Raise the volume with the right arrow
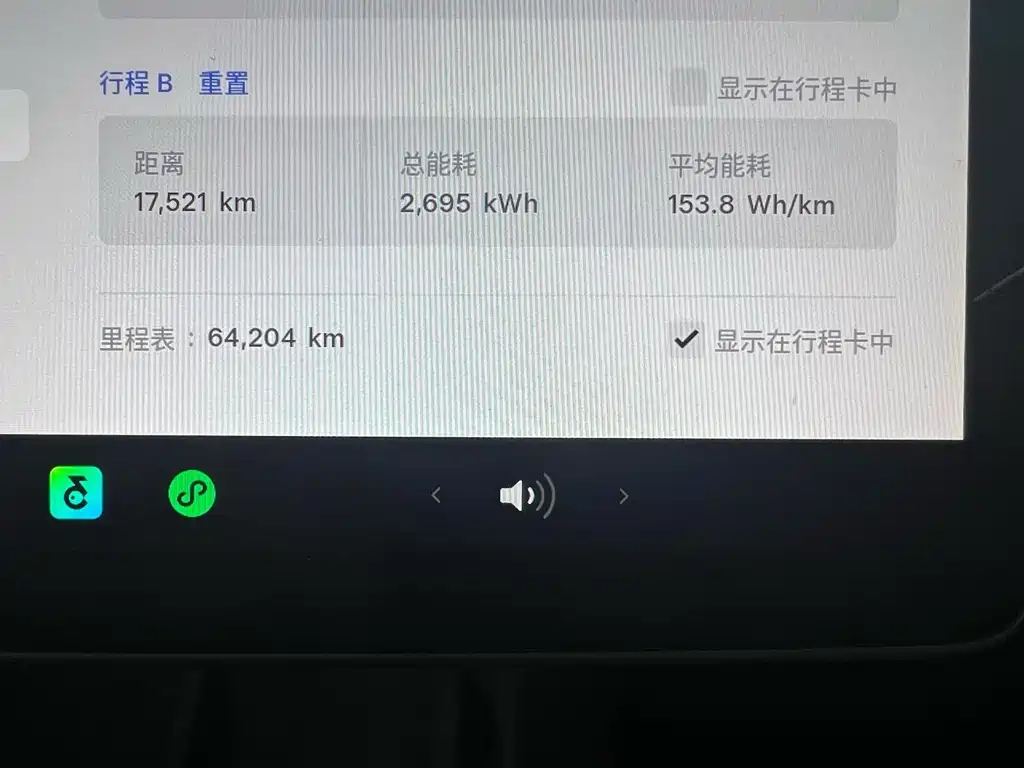 coord(624,496)
